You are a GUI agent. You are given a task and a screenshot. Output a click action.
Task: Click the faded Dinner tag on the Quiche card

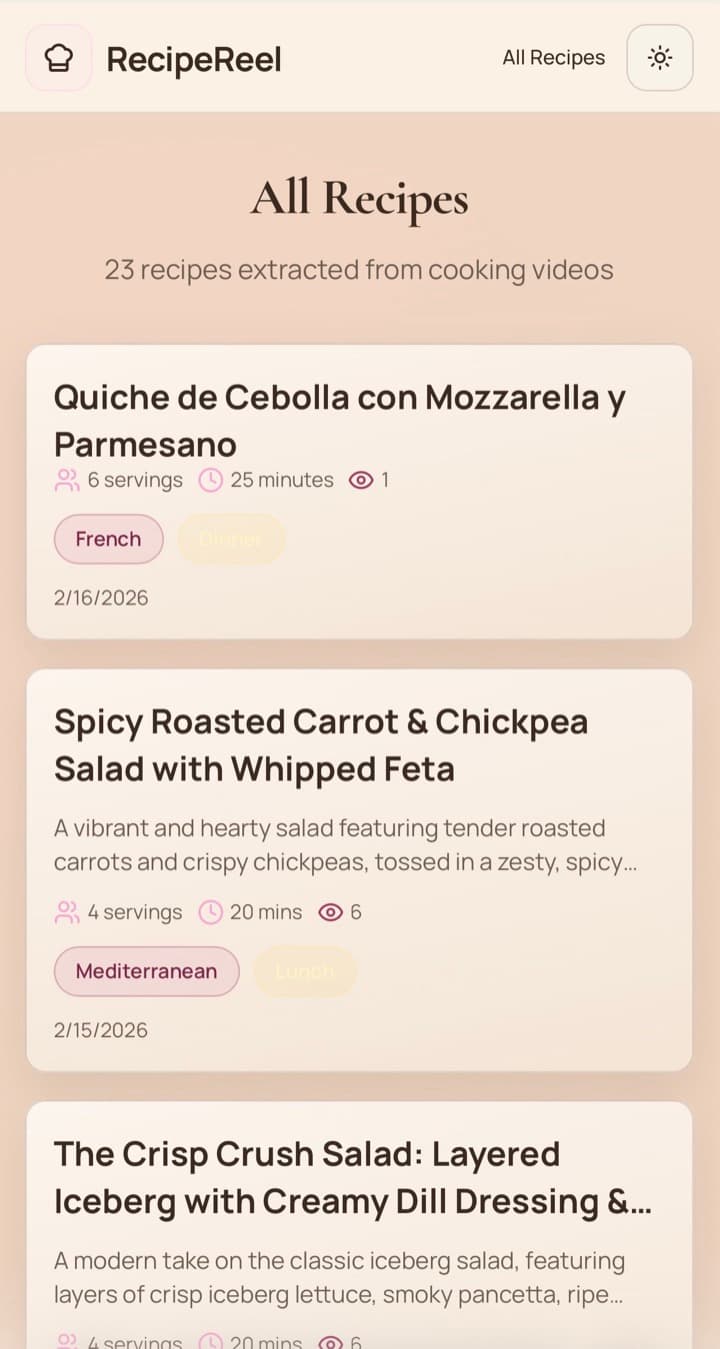231,539
